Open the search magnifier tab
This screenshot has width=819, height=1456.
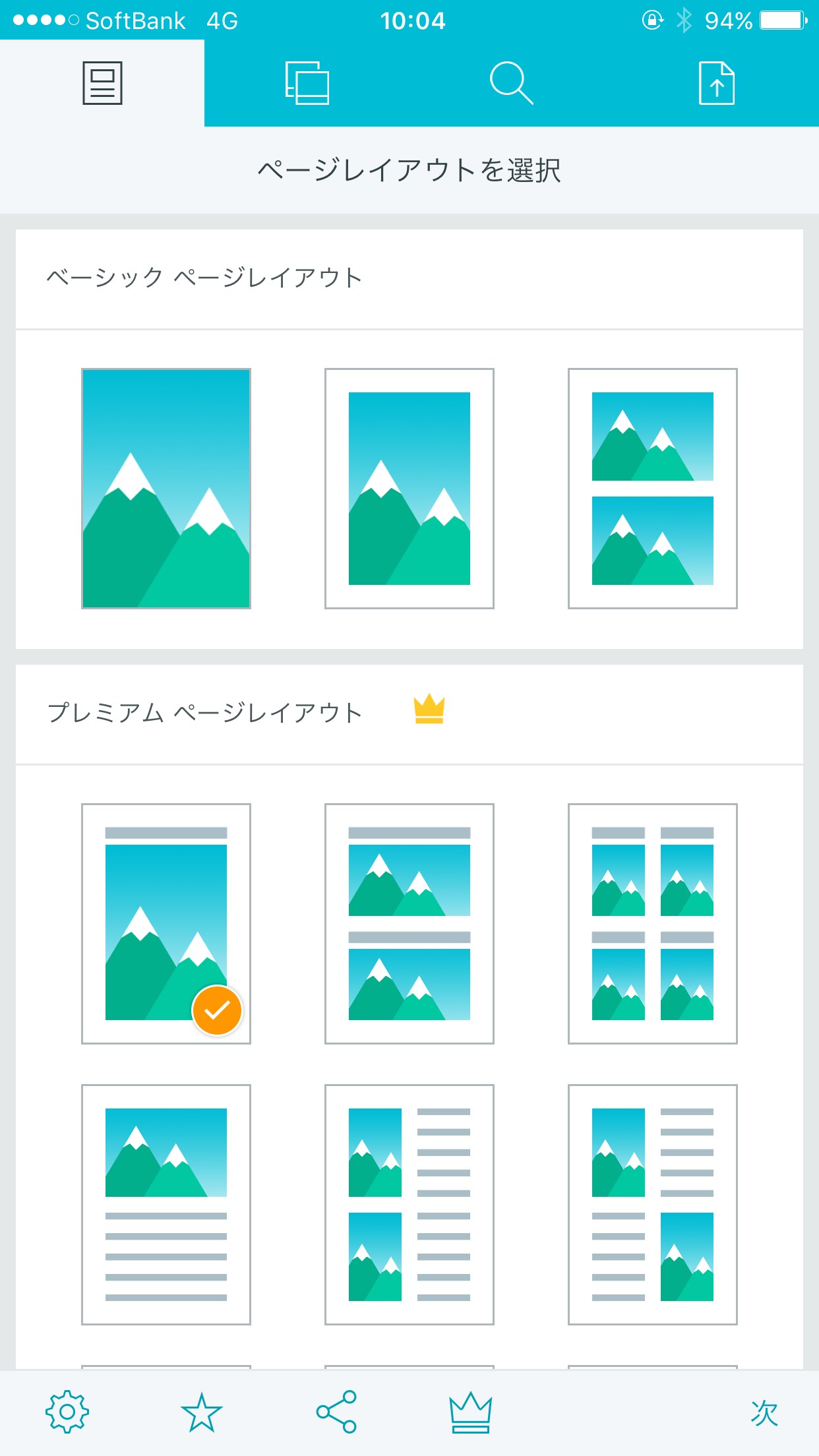click(x=511, y=83)
